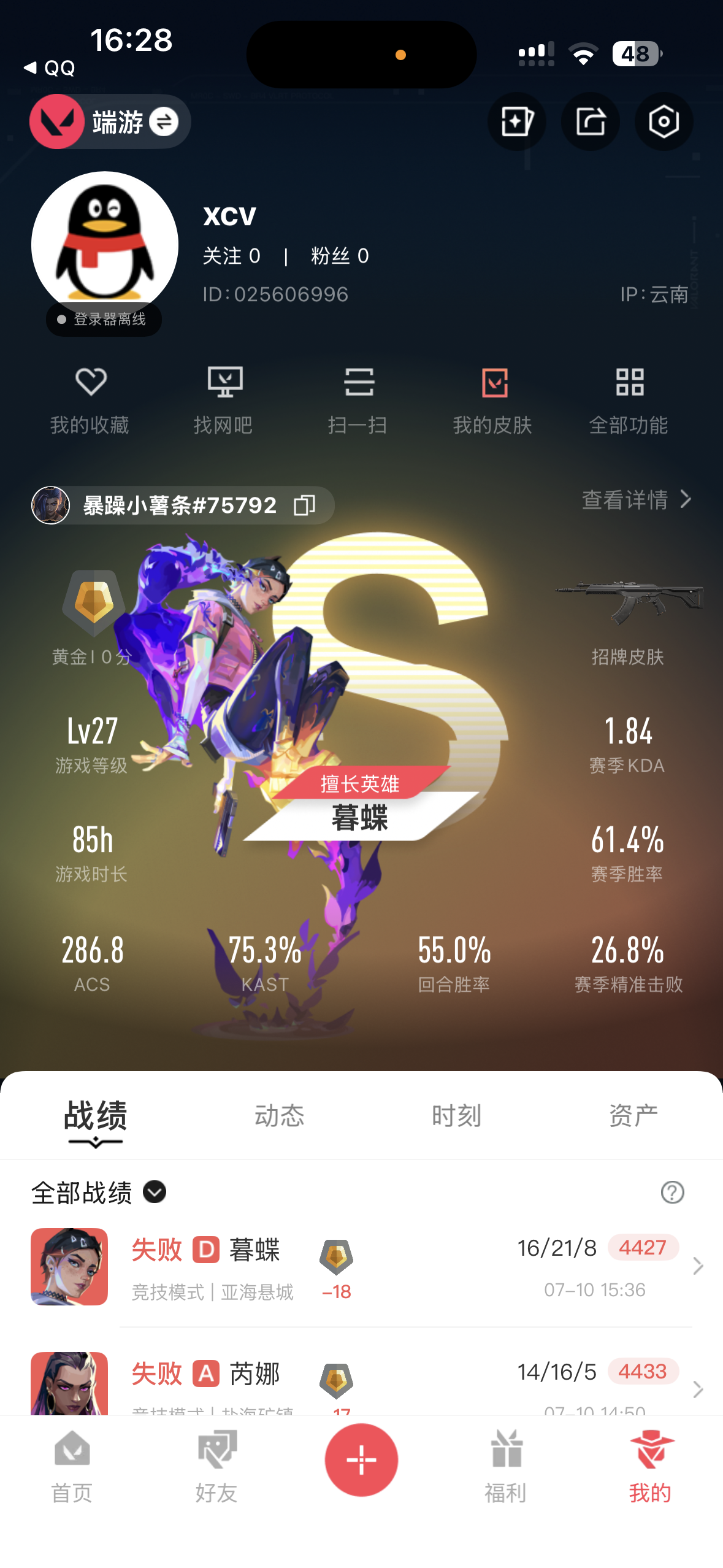This screenshot has height=1568, width=723.
Task: Open settings hexagon icon
Action: tap(664, 121)
